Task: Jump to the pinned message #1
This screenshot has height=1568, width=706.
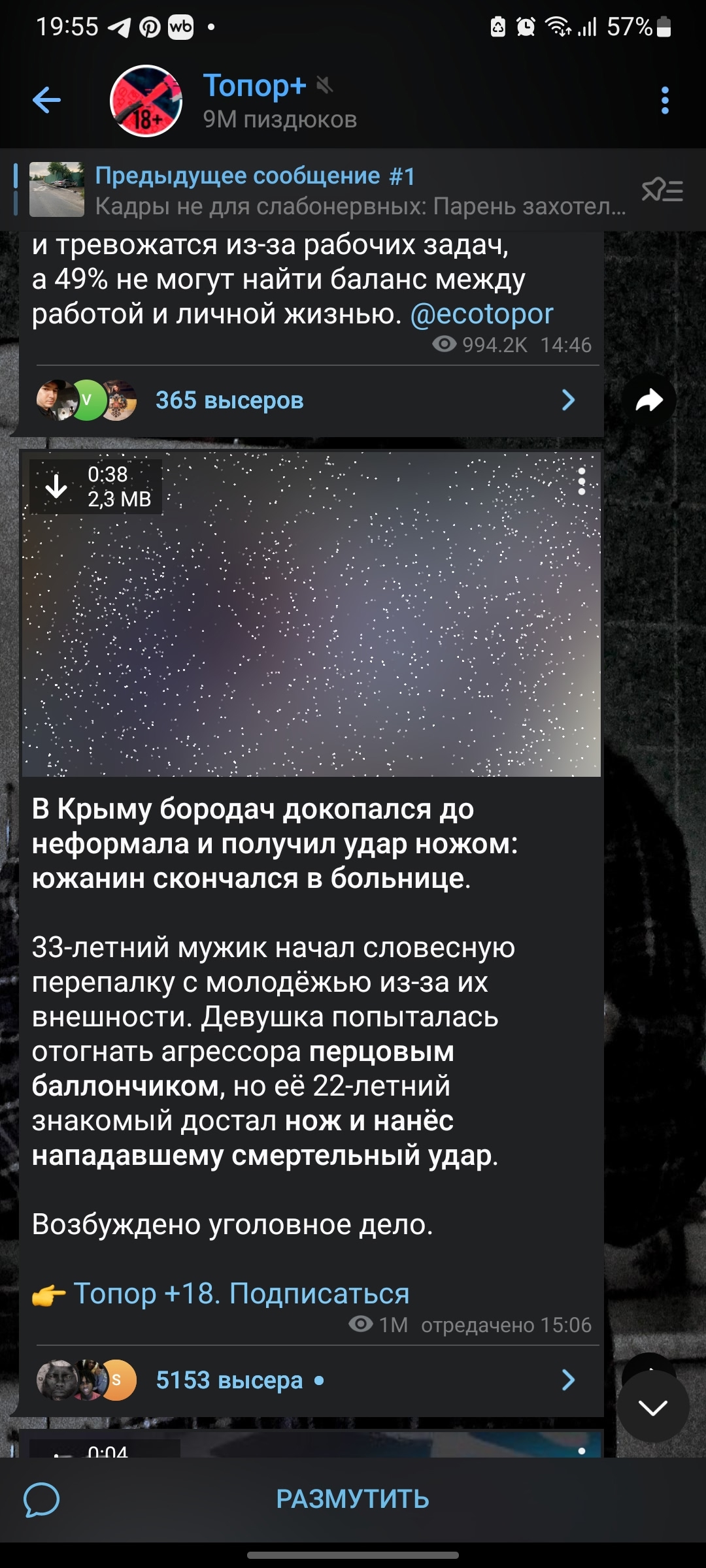Action: point(327,190)
